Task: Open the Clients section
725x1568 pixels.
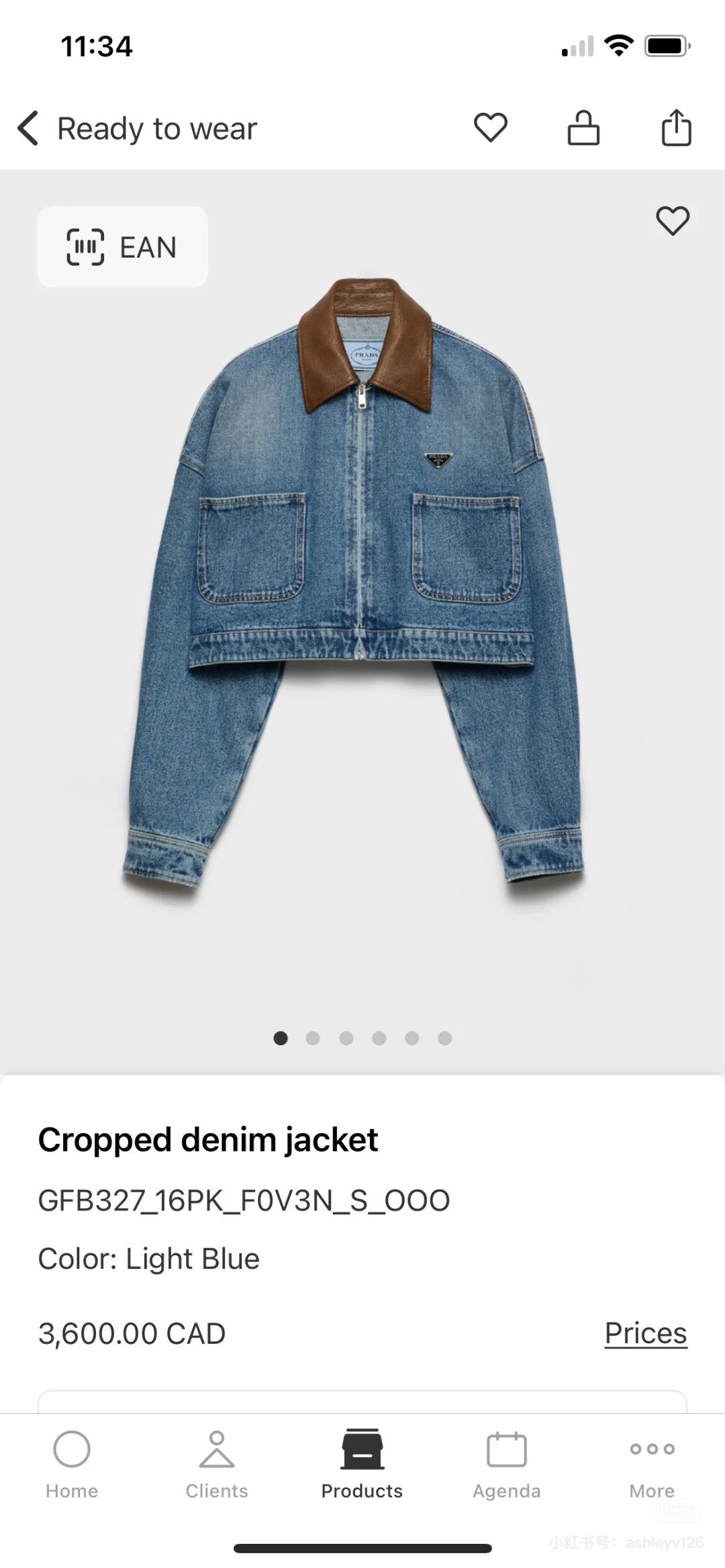Action: point(216,1466)
